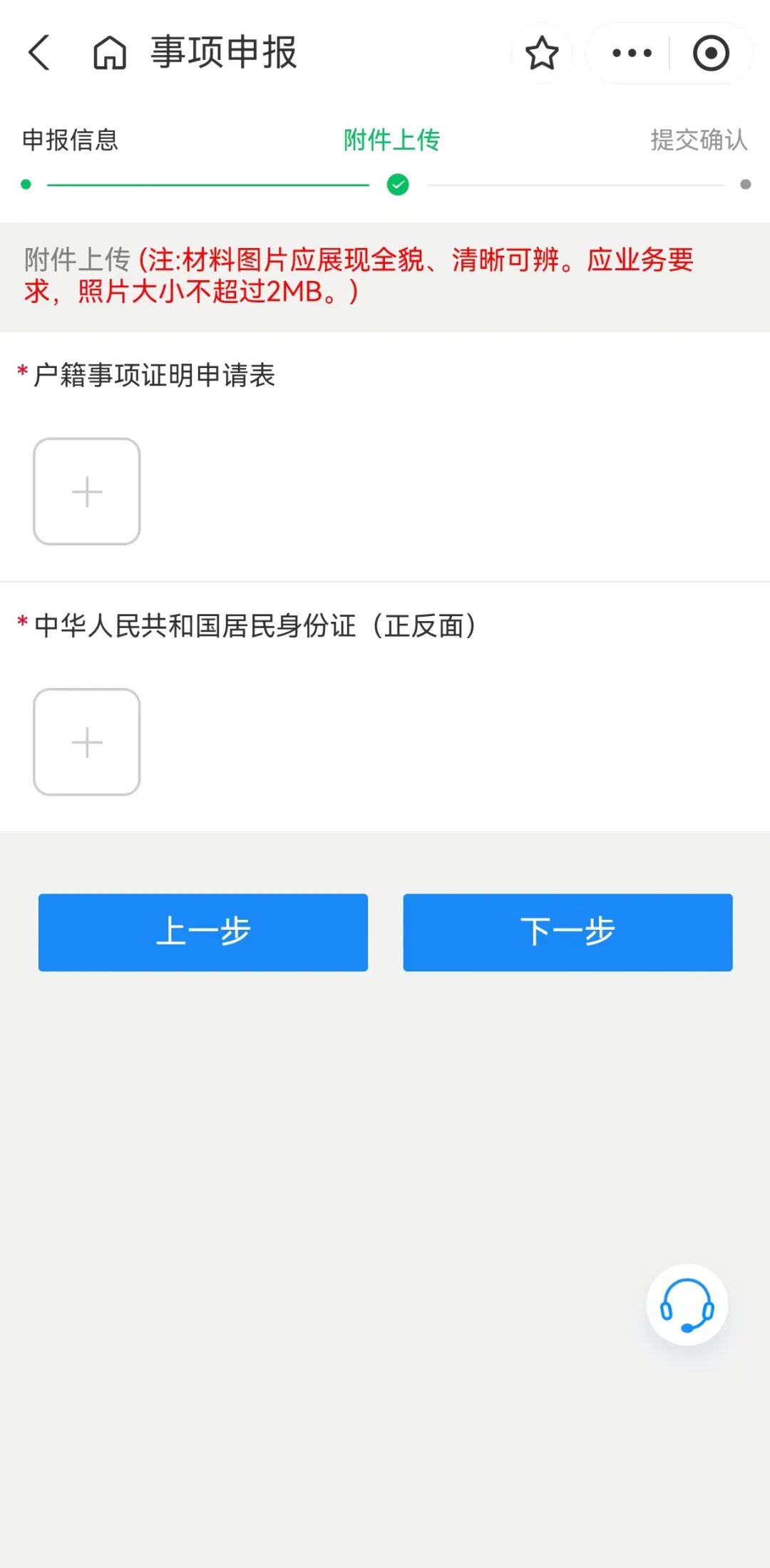Open customer service headset chat
The width and height of the screenshot is (770, 1568).
[x=687, y=1305]
